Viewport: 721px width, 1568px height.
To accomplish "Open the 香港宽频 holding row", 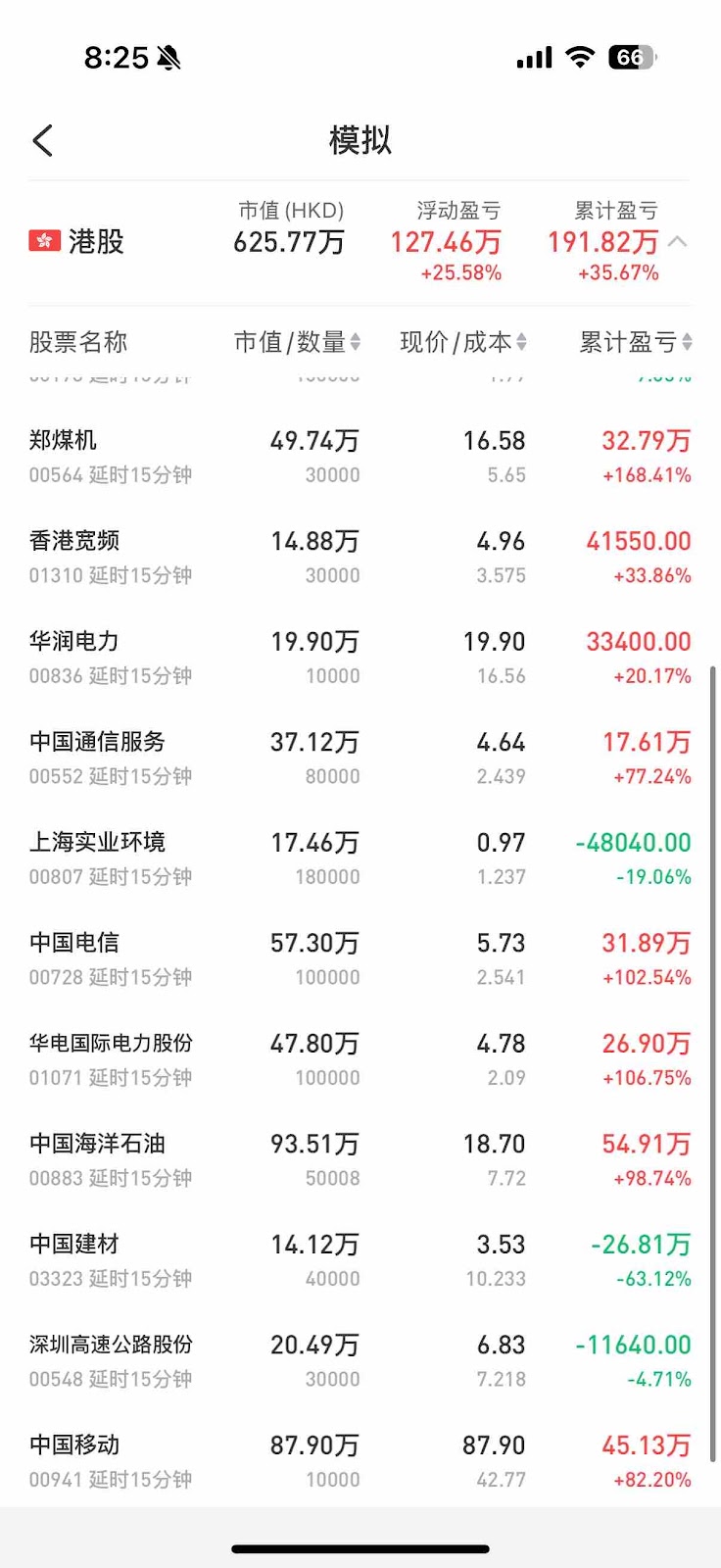I will (360, 557).
